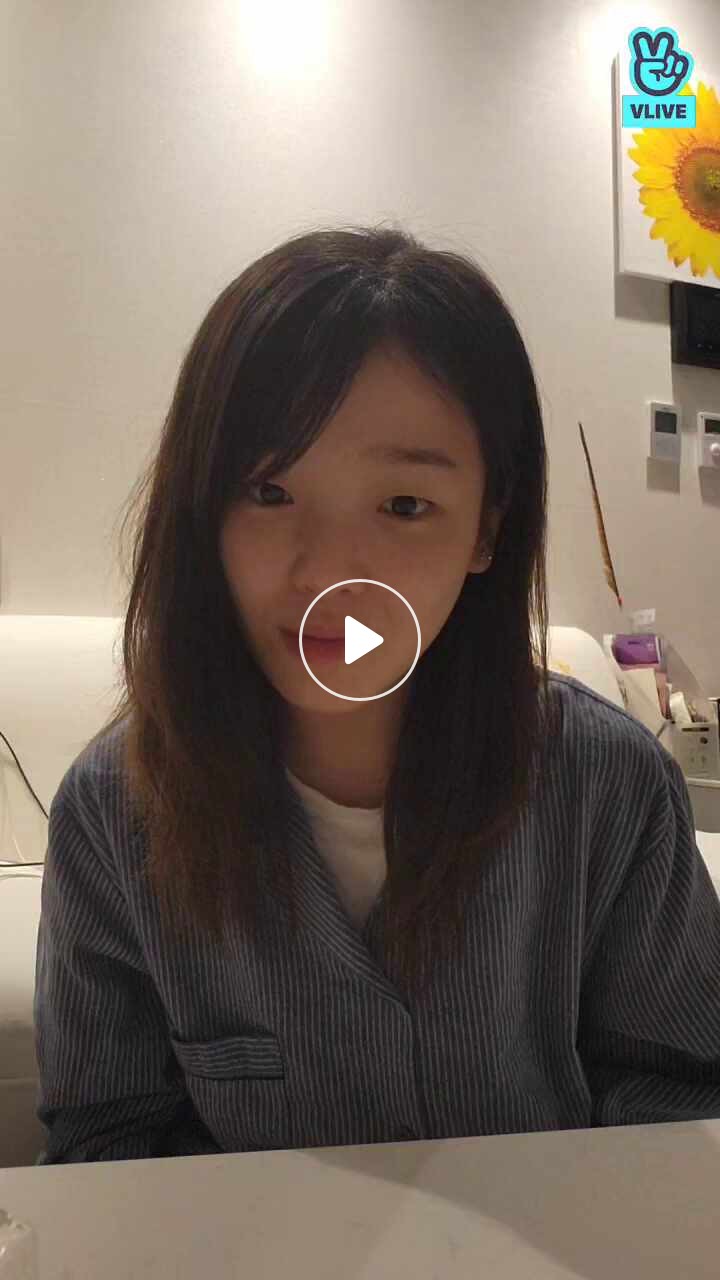Play the VLIVE video
Screen dimensions: 720x1280
point(360,640)
